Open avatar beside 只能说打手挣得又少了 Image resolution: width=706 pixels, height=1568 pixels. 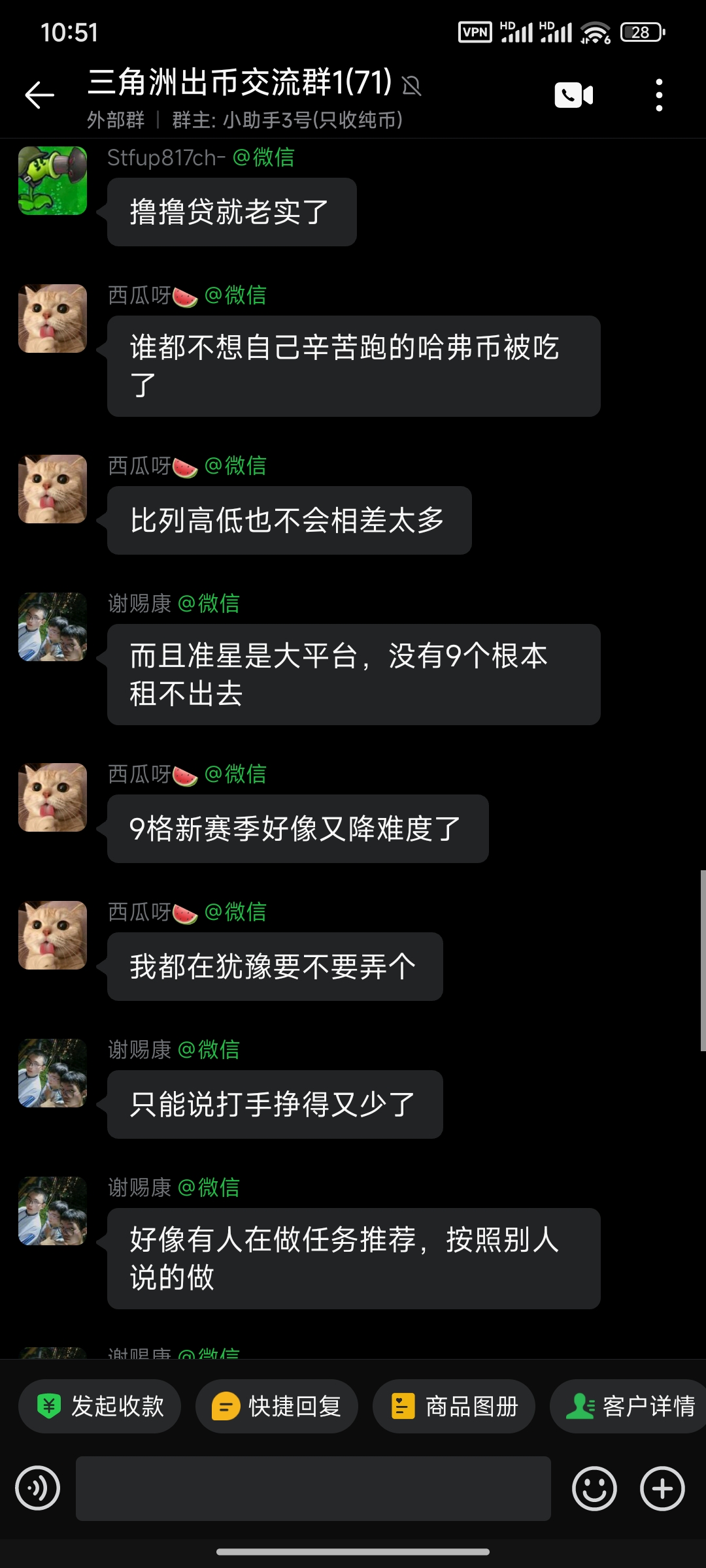tap(52, 1073)
